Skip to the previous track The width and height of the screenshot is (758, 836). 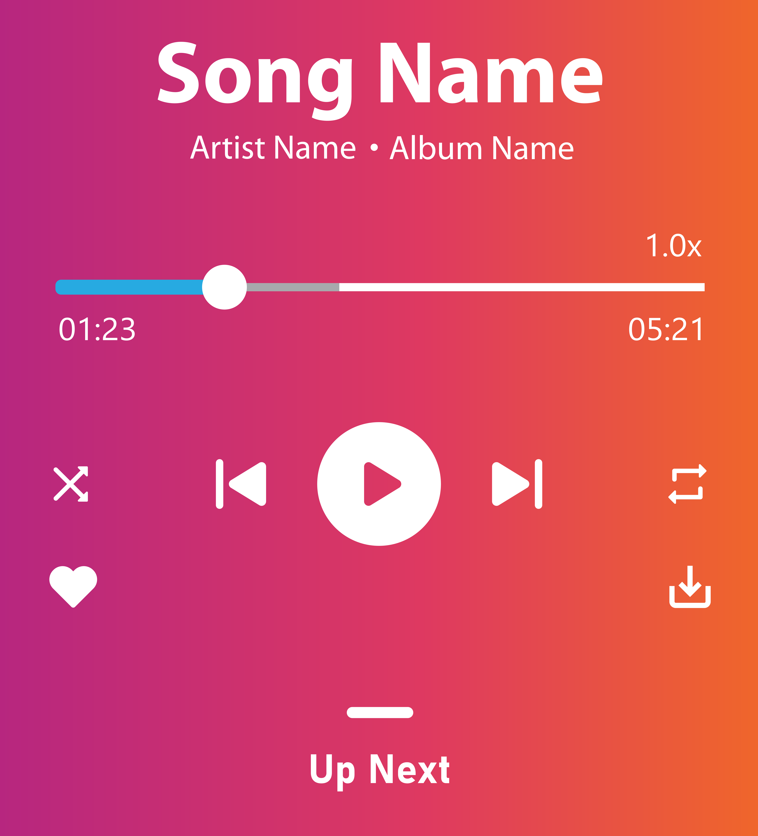click(241, 484)
